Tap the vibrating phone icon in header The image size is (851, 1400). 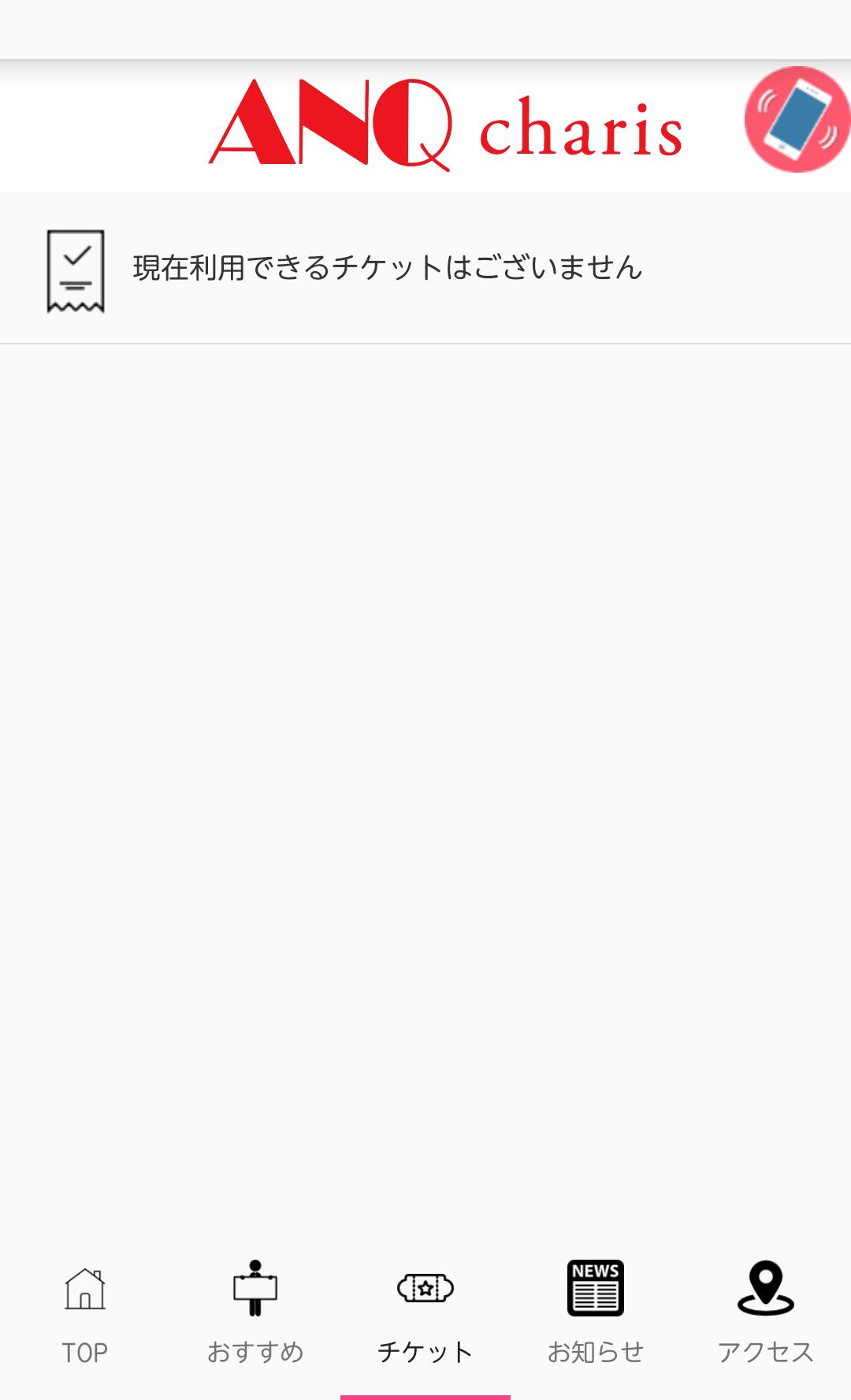point(797,120)
